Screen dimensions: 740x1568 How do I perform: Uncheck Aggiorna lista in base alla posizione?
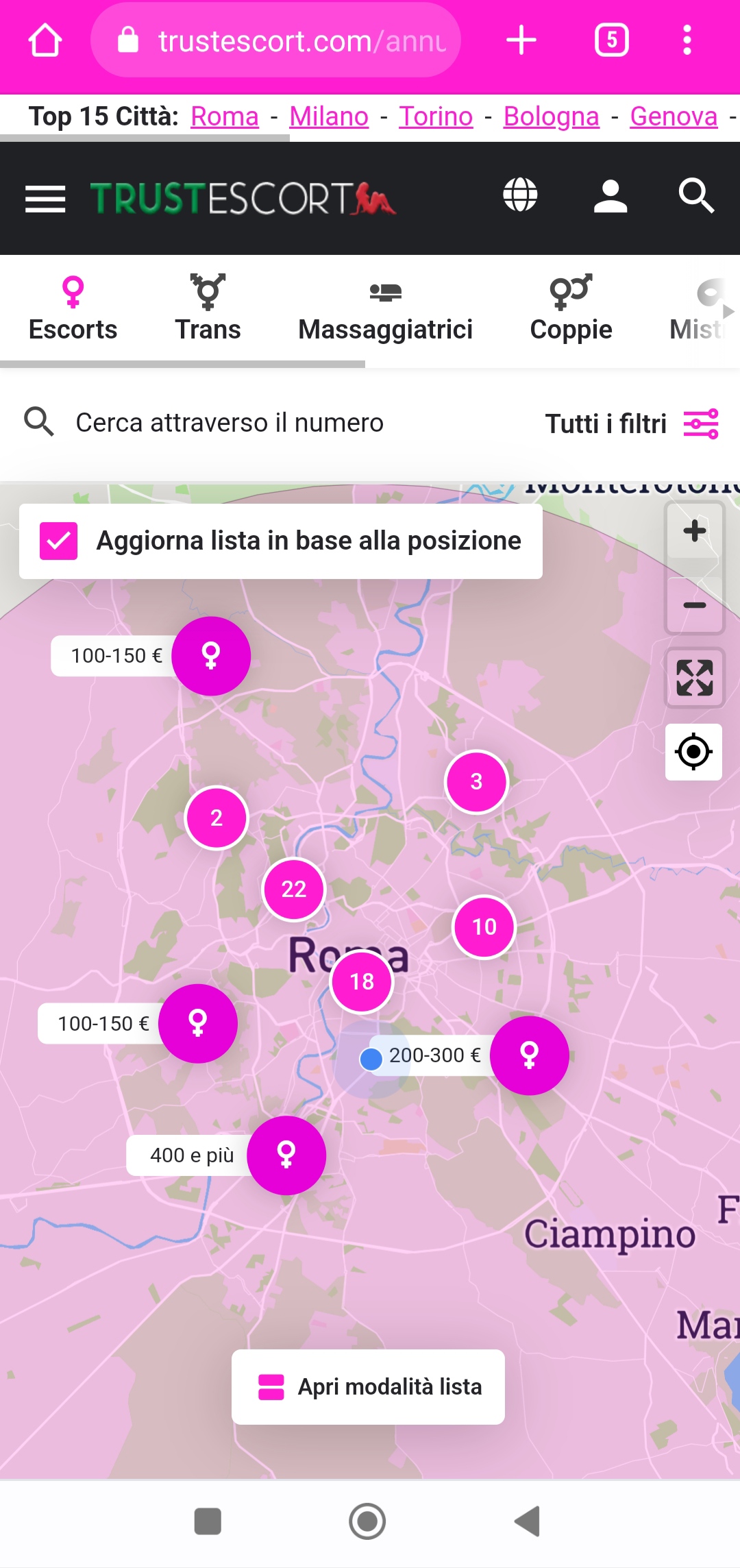click(59, 541)
